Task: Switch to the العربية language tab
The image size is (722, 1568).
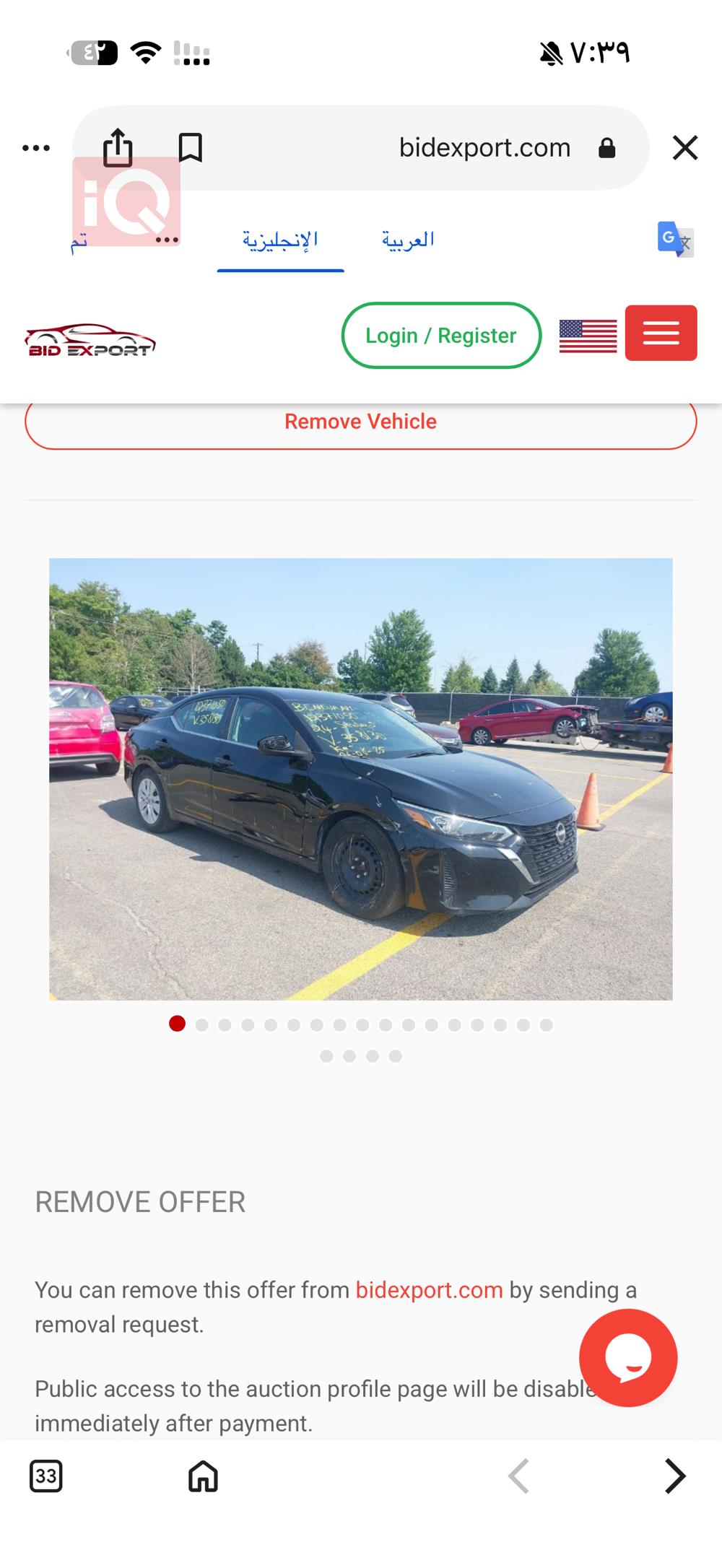Action: pyautogui.click(x=406, y=238)
